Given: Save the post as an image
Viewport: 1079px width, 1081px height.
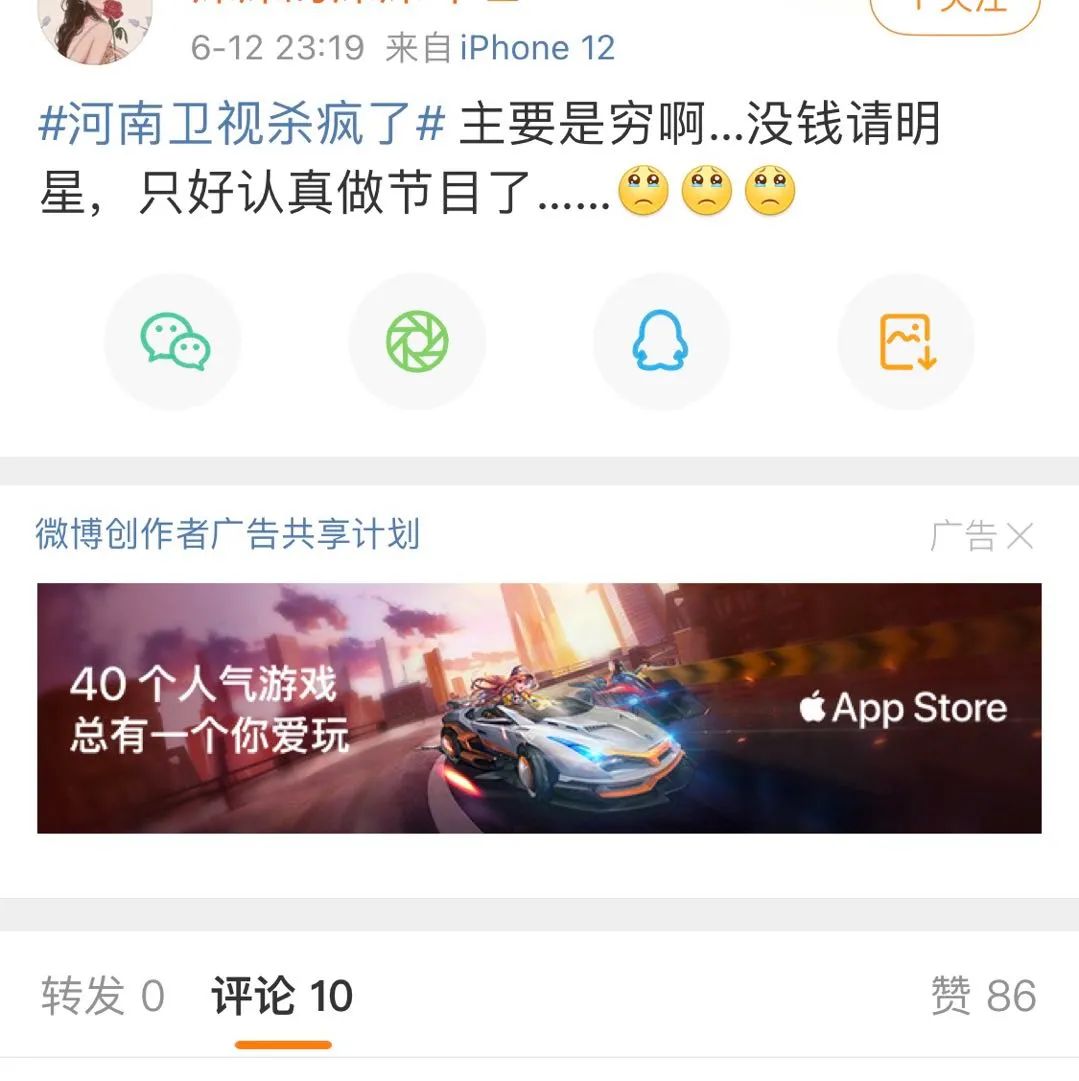Looking at the screenshot, I should 906,341.
